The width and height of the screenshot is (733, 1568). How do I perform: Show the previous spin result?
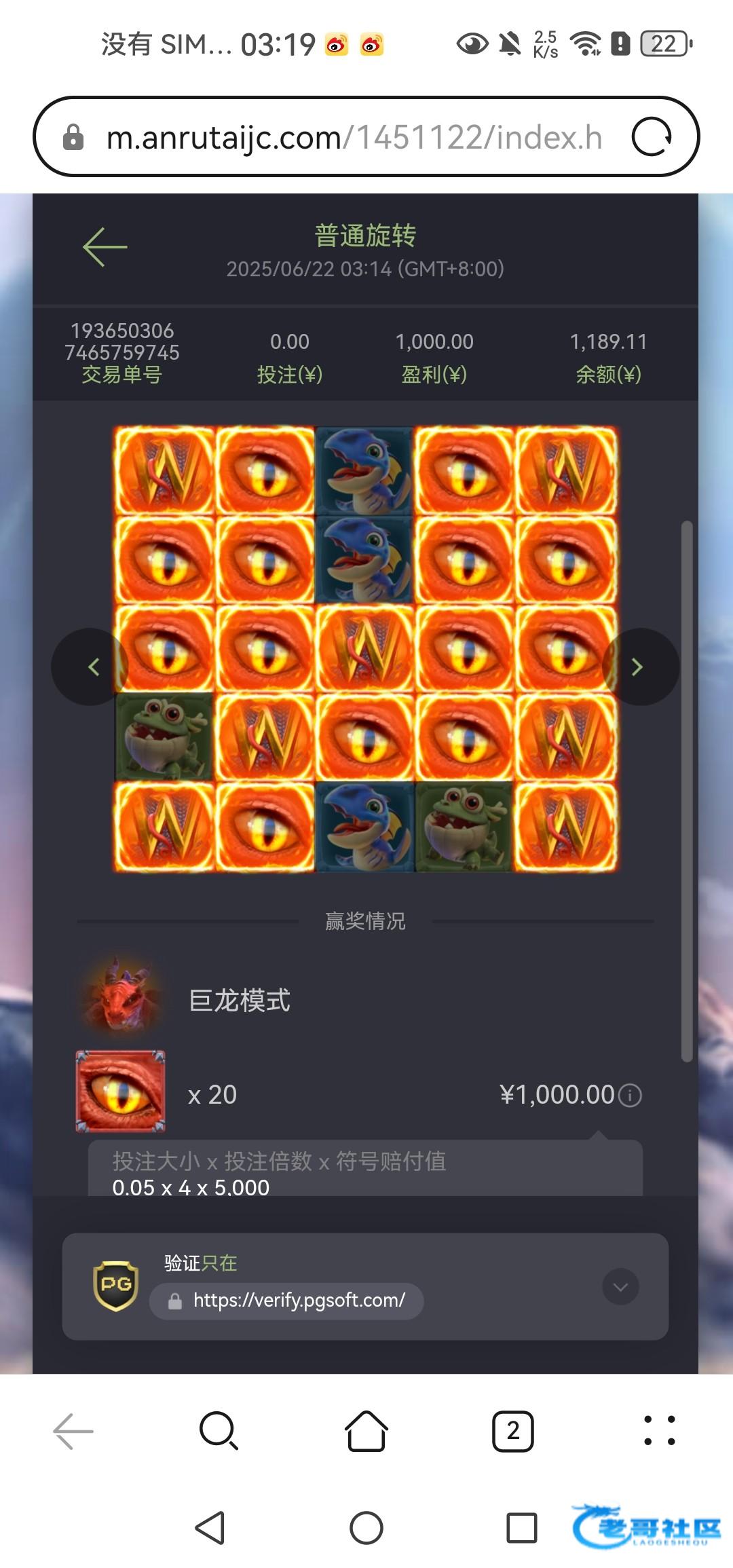(91, 667)
